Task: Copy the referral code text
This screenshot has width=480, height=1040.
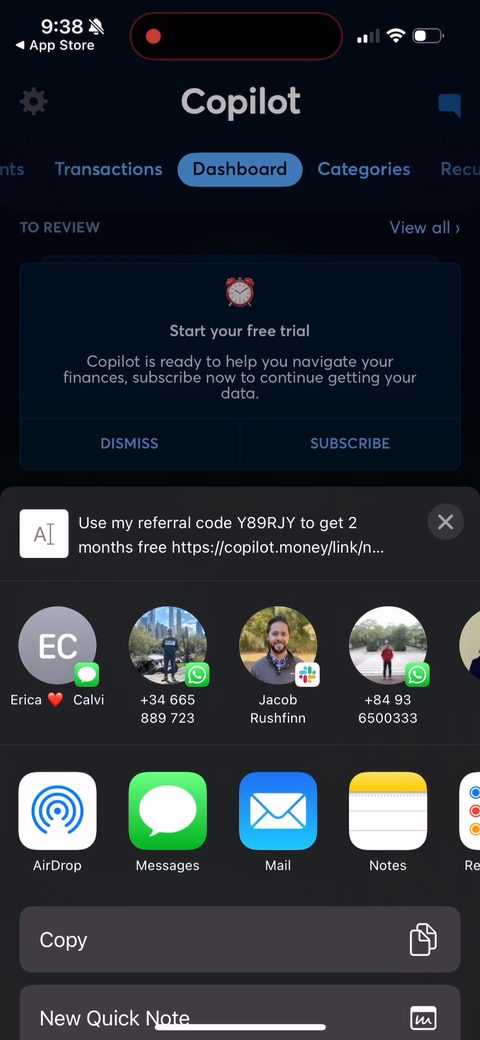Action: click(x=240, y=939)
